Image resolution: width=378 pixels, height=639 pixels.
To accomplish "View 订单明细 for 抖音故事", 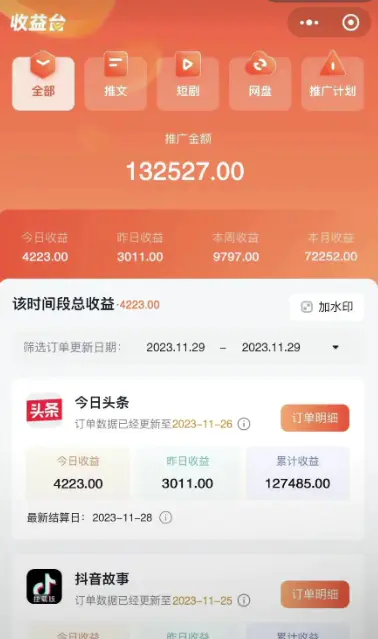I will pyautogui.click(x=315, y=594).
